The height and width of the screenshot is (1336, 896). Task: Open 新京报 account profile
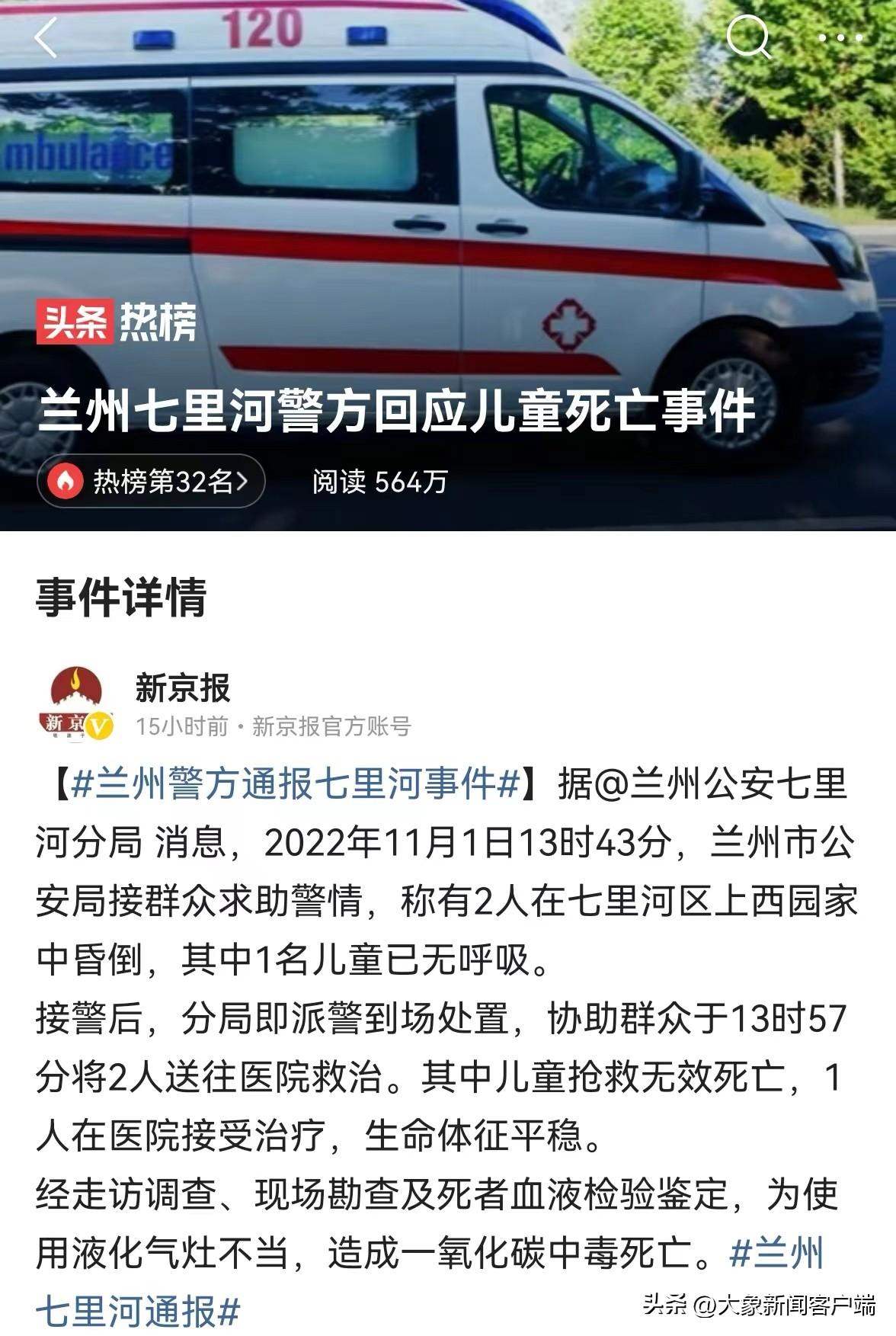[182, 687]
